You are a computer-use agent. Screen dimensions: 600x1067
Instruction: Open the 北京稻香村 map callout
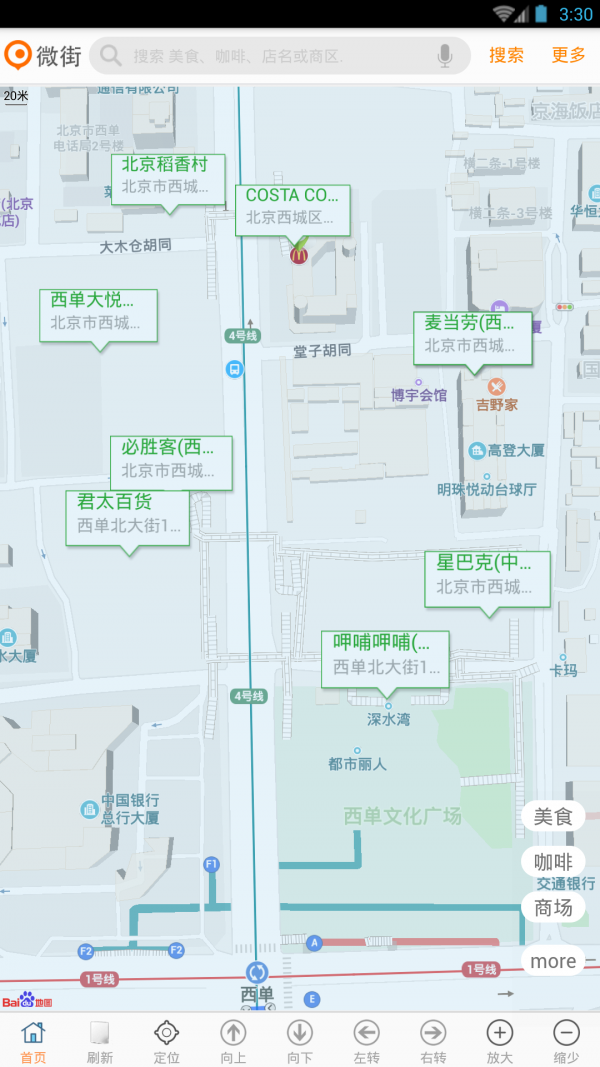point(167,177)
